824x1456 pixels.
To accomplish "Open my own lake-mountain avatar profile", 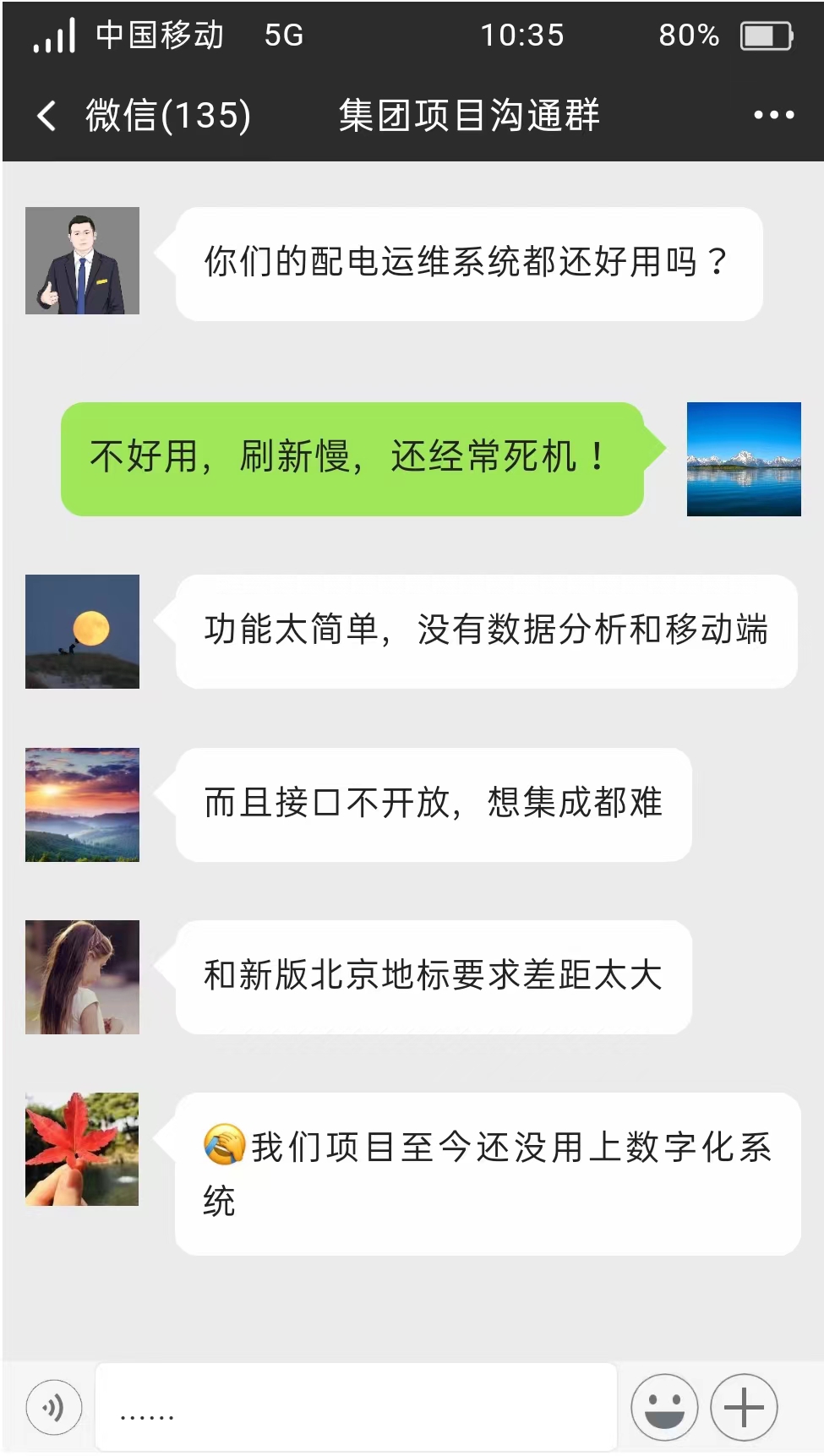I will pyautogui.click(x=744, y=459).
